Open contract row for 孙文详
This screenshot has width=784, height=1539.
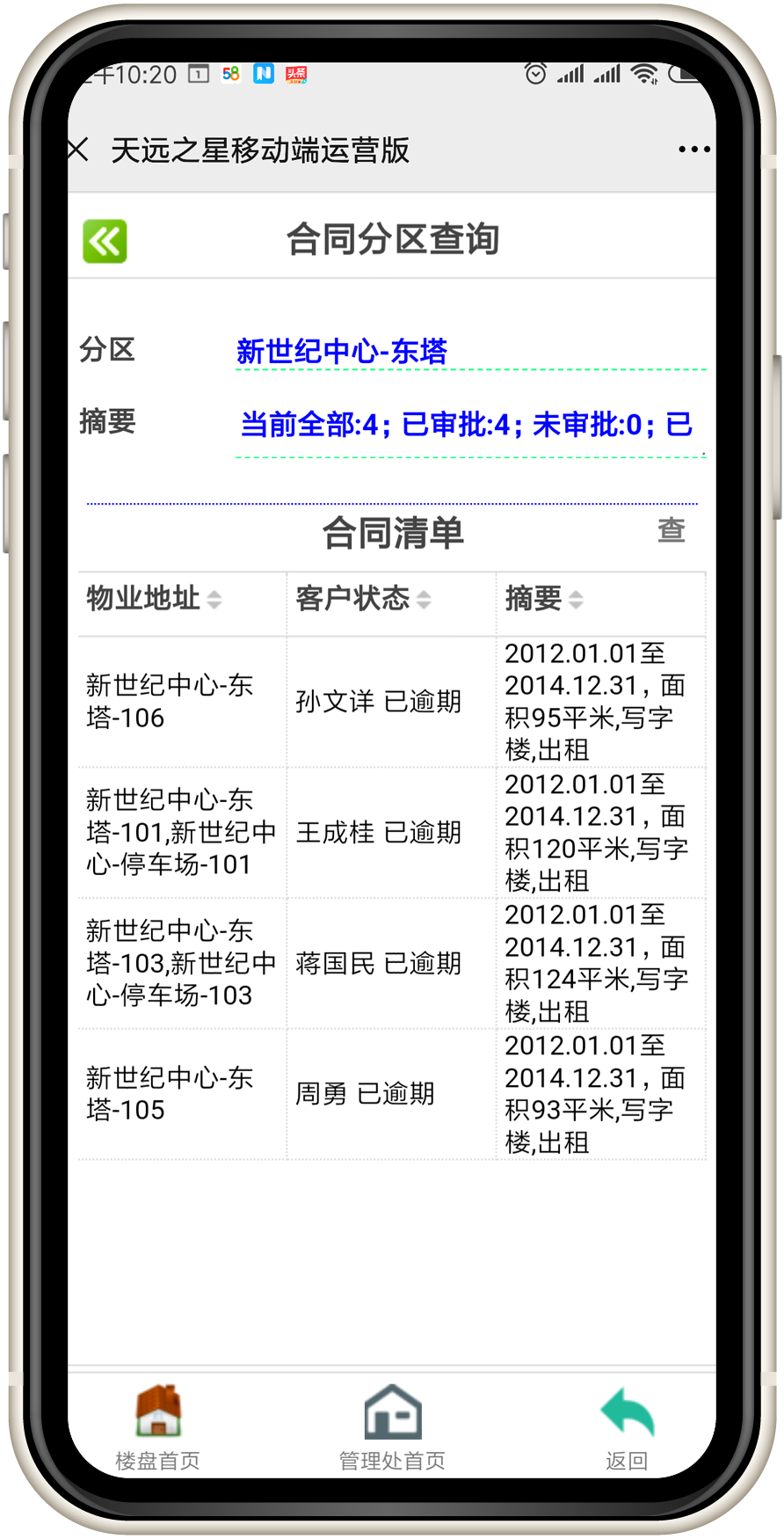378,702
